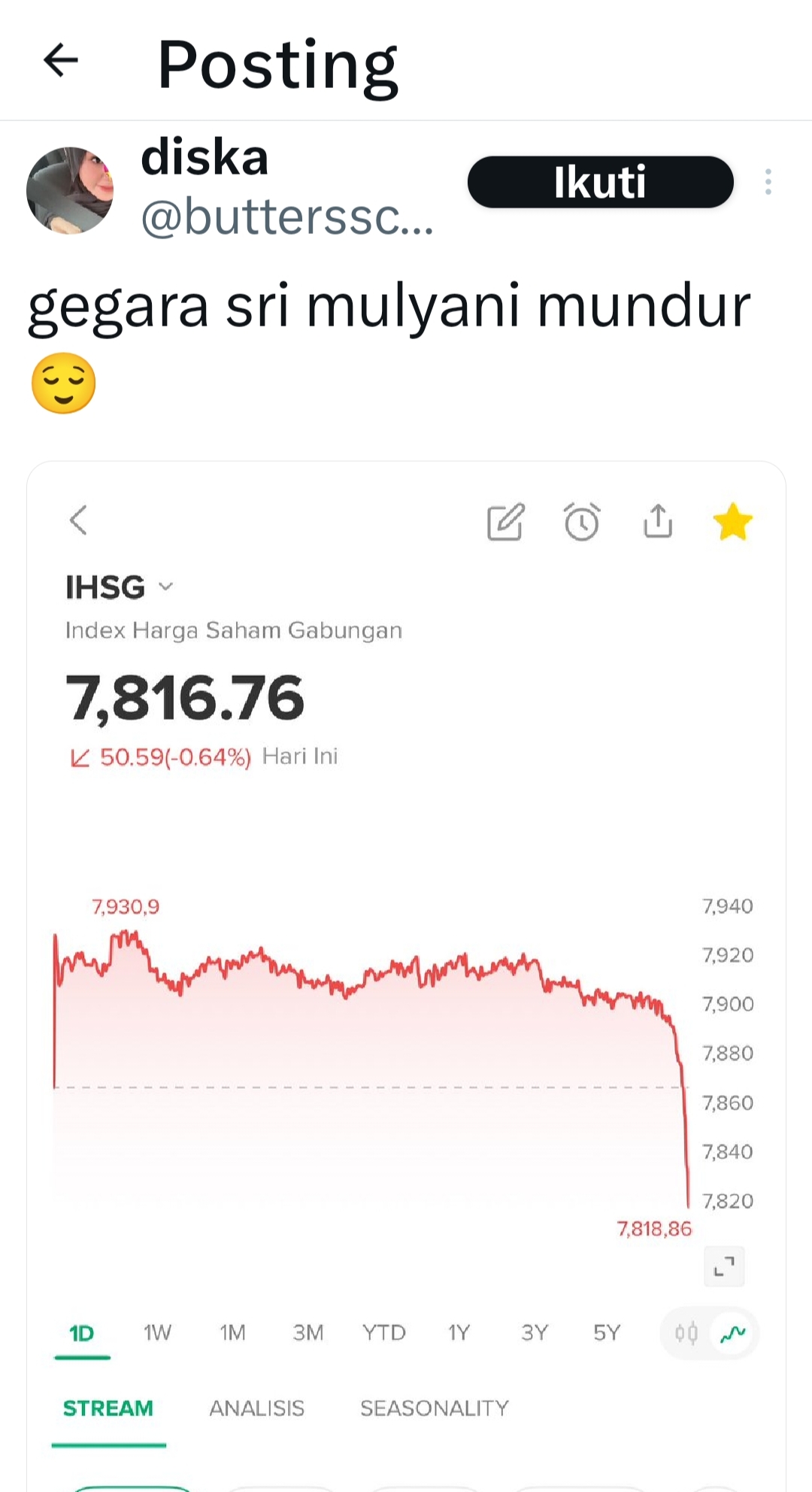This screenshot has width=812, height=1492.
Task: Open the attached IHSG chart image
Action: tap(406, 976)
